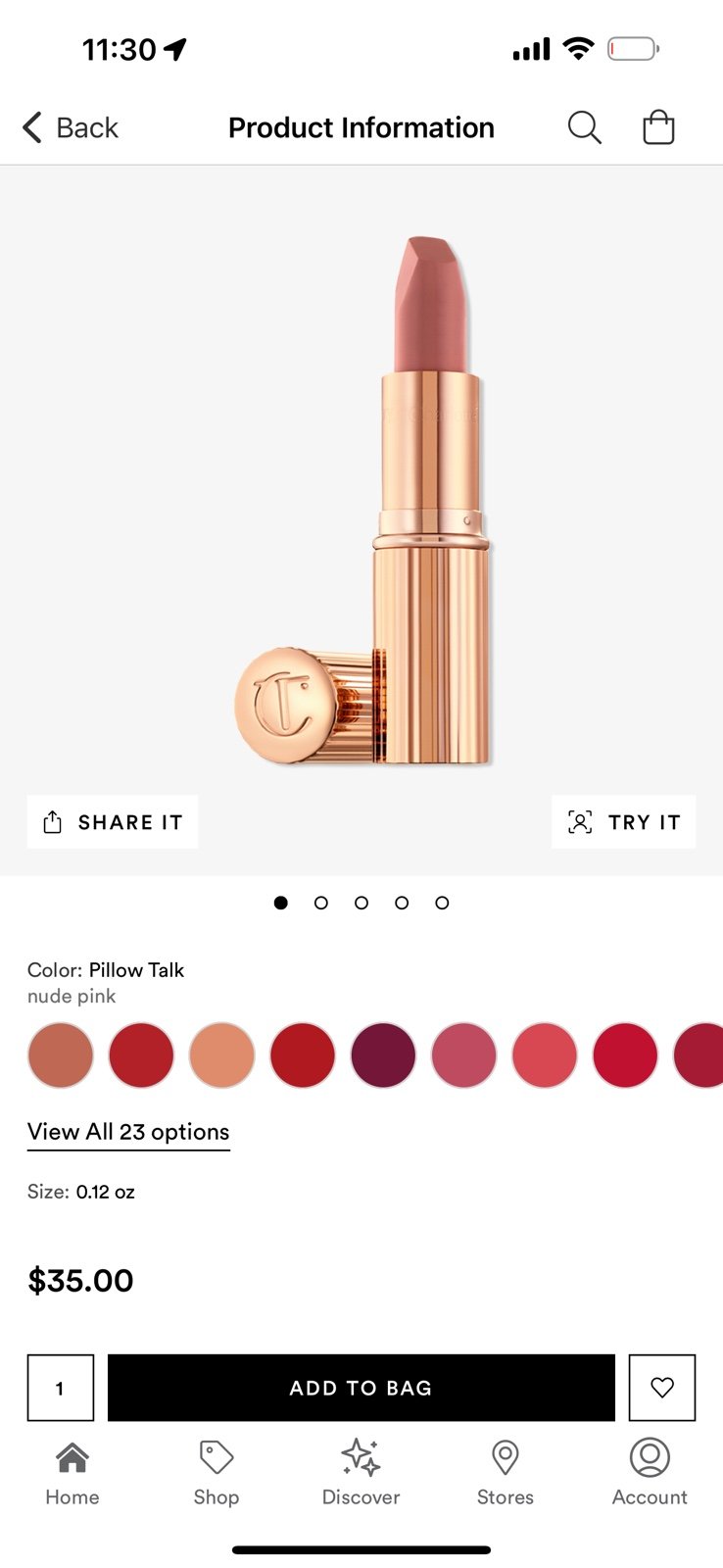Screen dimensions: 723x1568
Task: Share this lipstick with Share It
Action: click(113, 822)
